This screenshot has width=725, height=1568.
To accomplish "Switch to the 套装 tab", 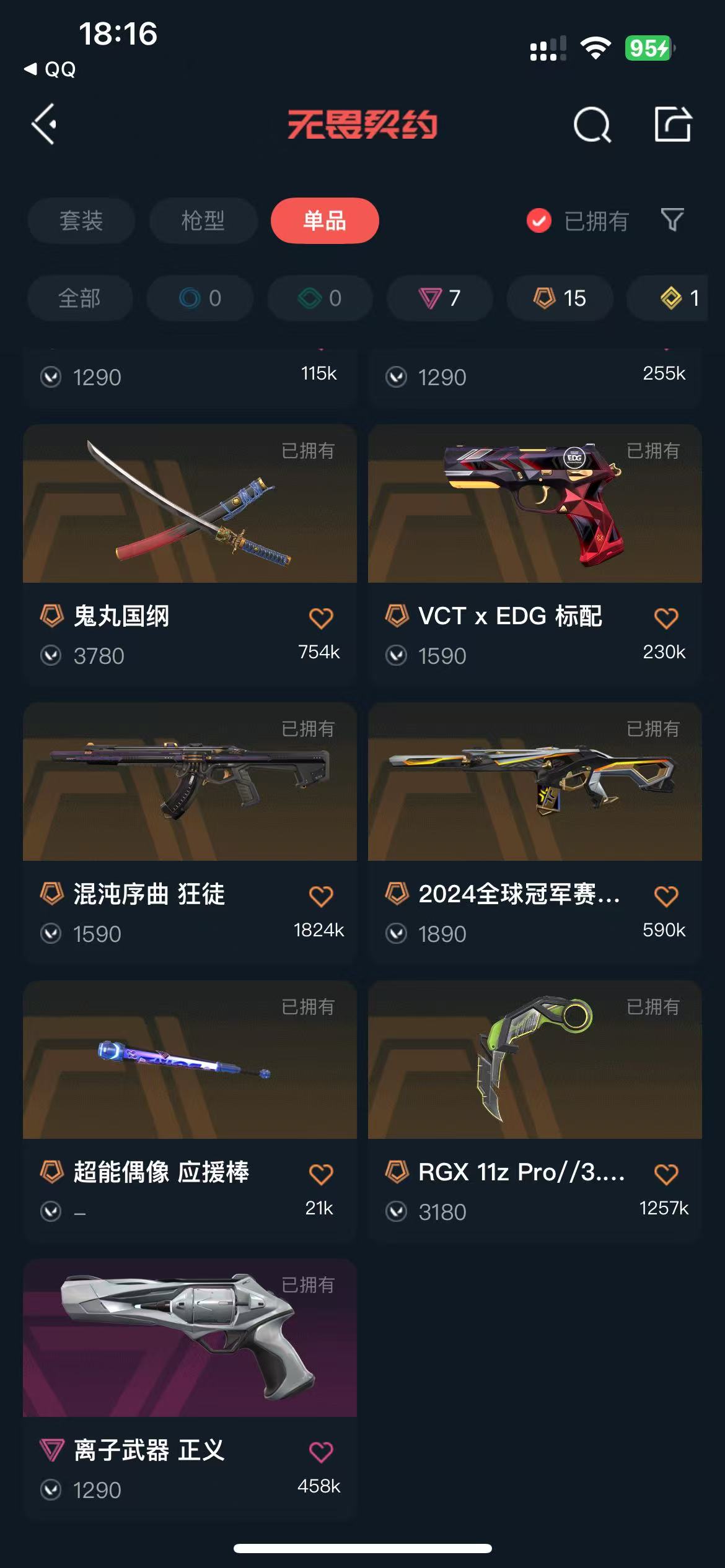I will pos(81,220).
